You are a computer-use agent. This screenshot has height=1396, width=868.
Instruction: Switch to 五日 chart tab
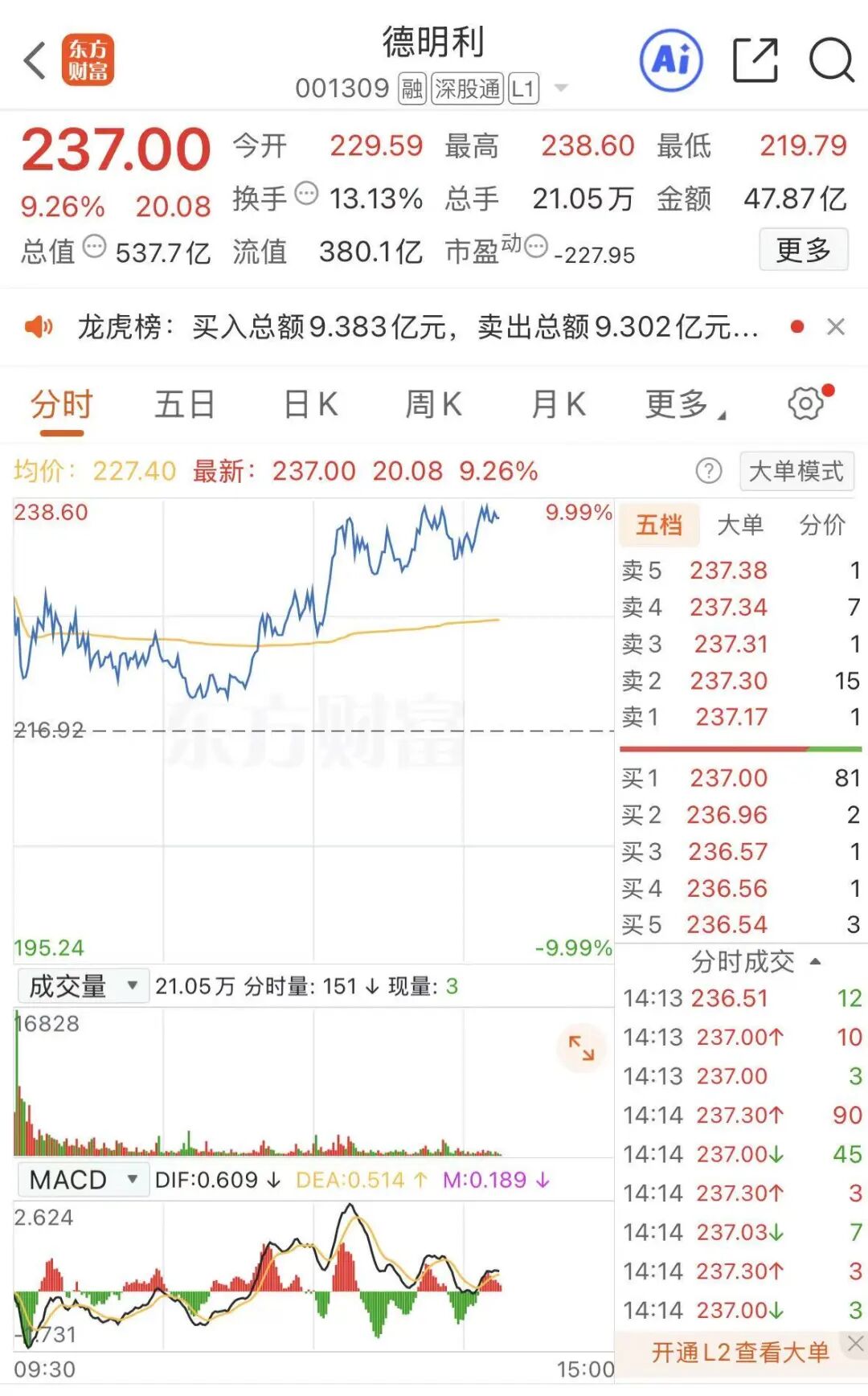[x=184, y=404]
